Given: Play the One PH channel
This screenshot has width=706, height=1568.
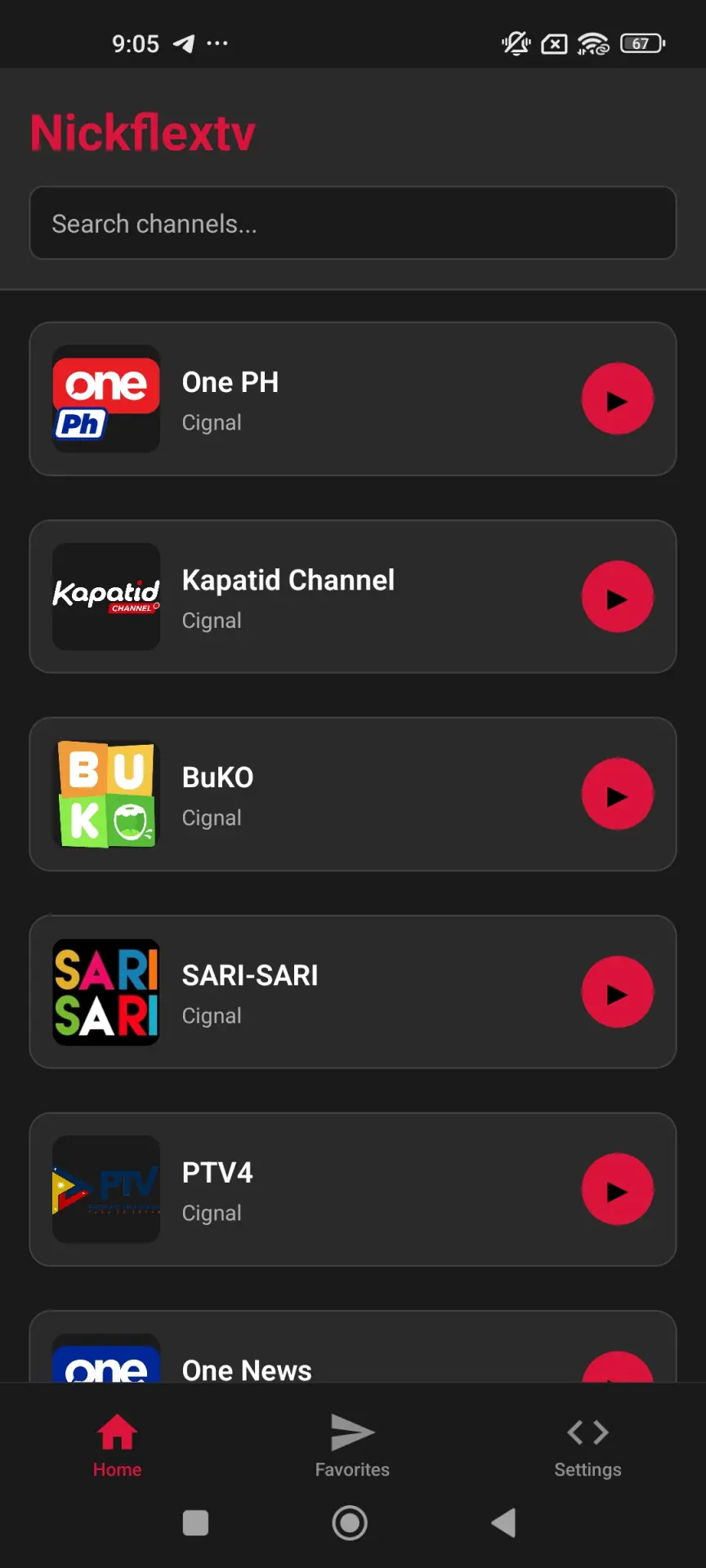Looking at the screenshot, I should point(617,399).
